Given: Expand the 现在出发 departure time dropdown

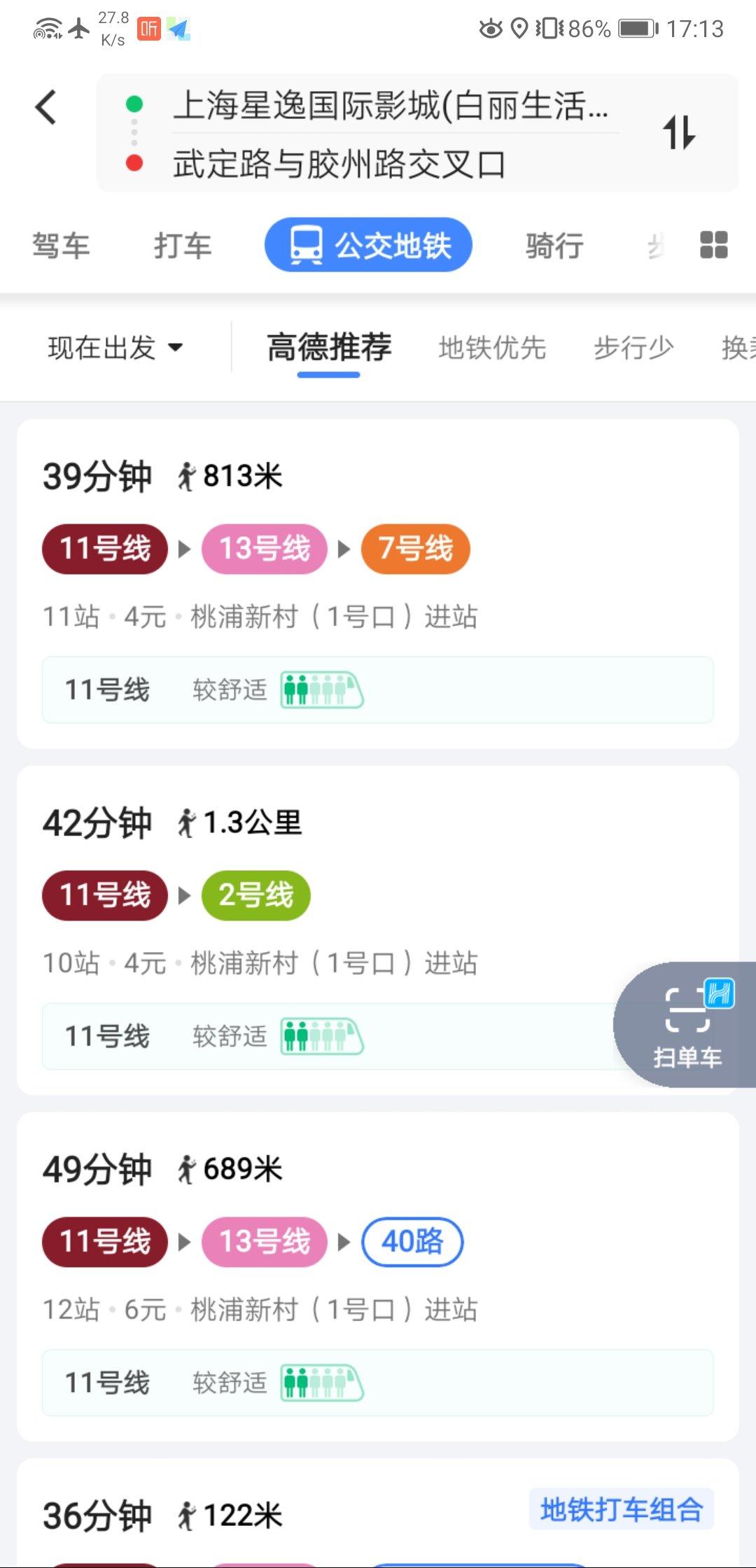Looking at the screenshot, I should pyautogui.click(x=115, y=347).
